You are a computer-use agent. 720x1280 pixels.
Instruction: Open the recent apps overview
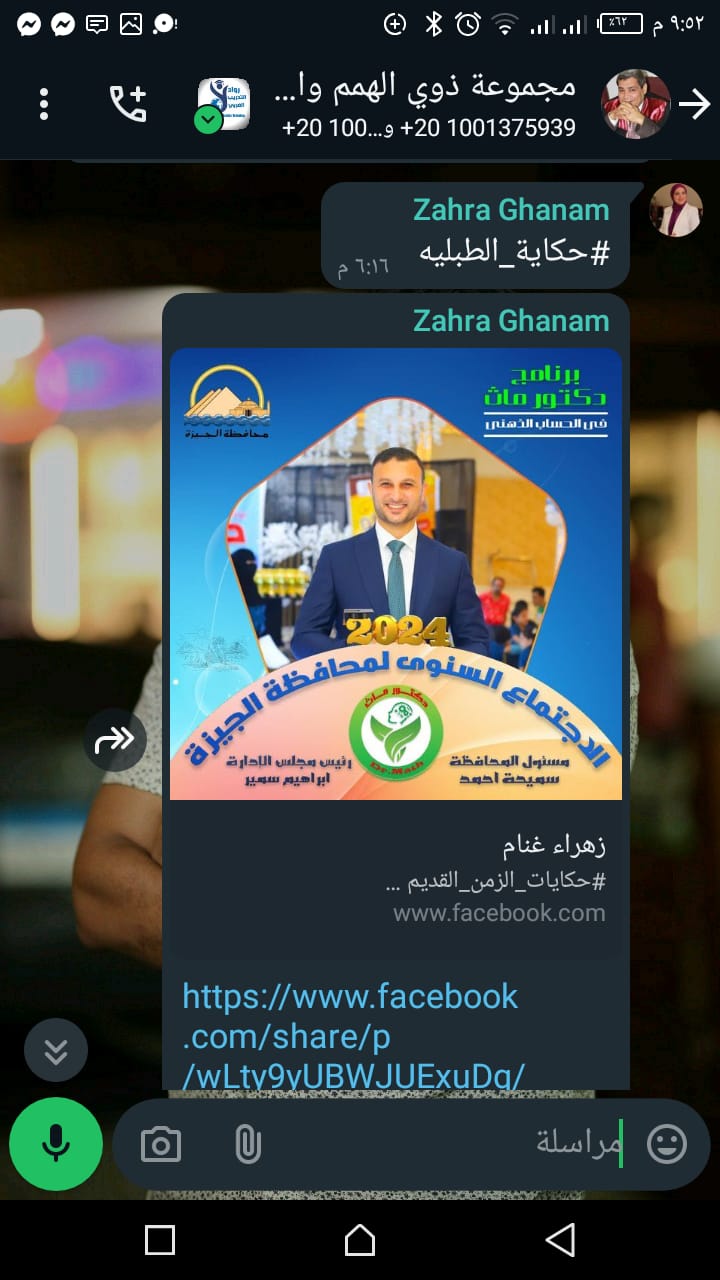(x=160, y=1240)
